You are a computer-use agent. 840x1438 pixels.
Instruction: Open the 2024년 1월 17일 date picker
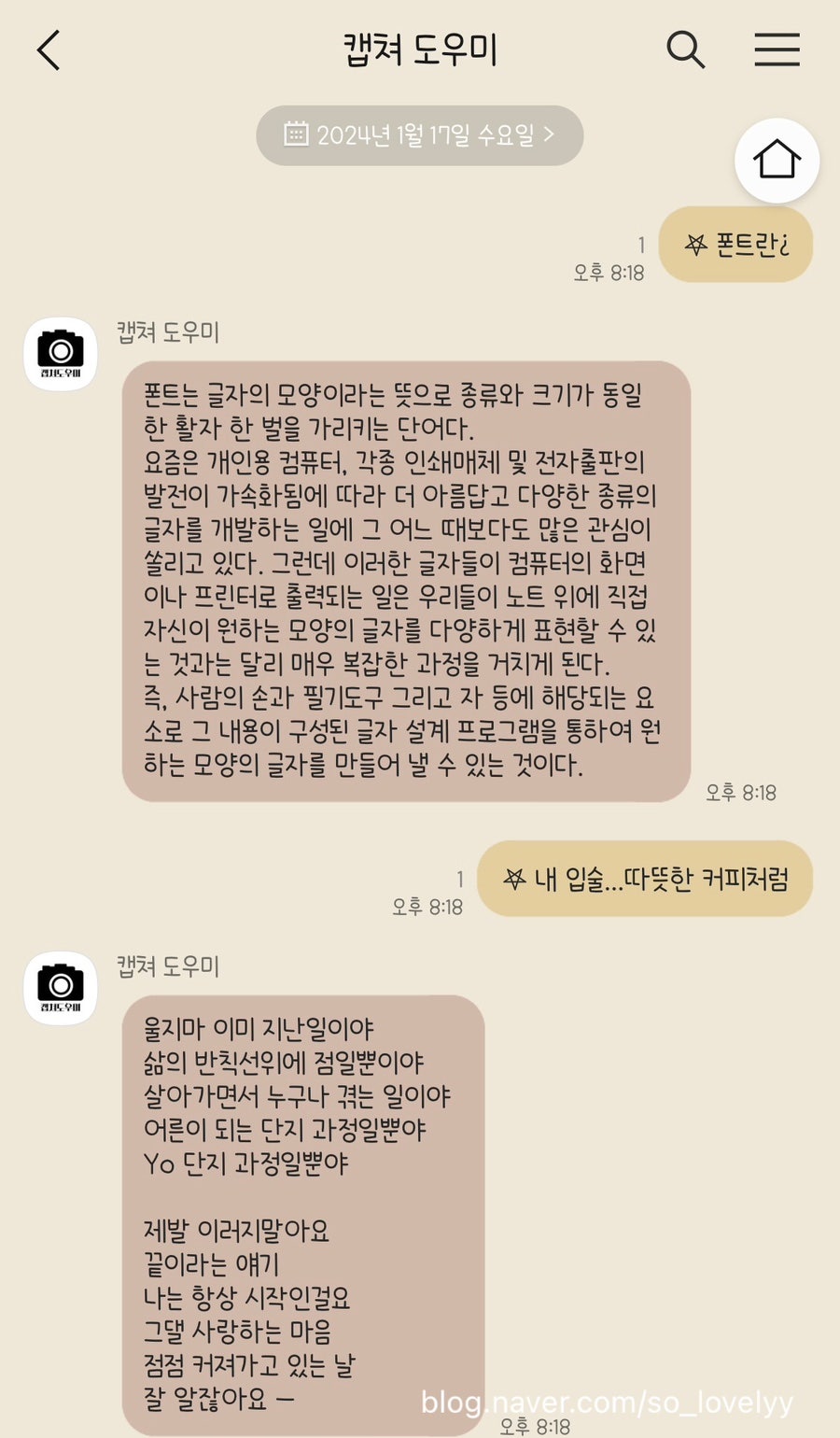[x=420, y=135]
